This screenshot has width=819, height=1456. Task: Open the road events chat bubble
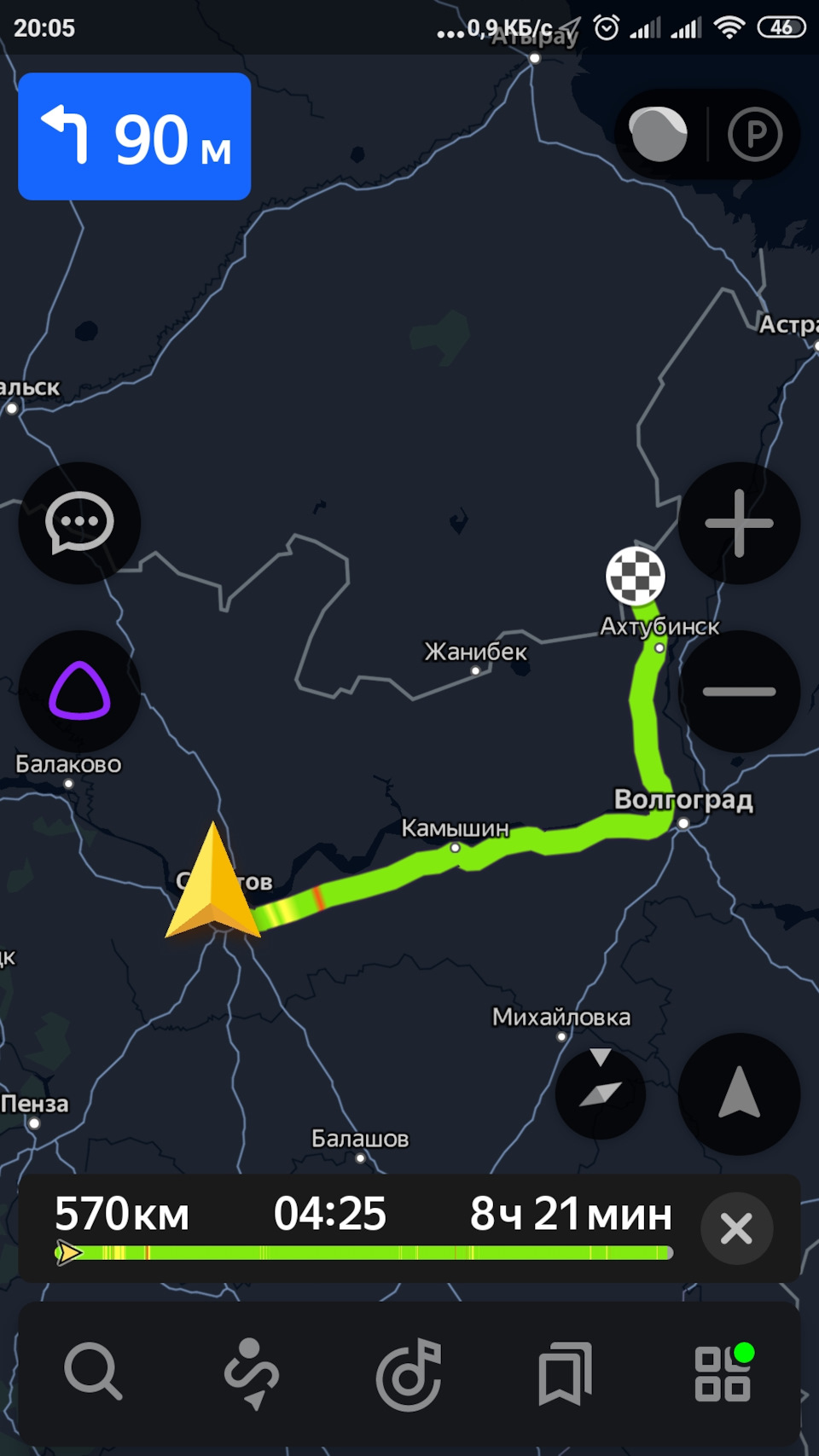tap(79, 523)
